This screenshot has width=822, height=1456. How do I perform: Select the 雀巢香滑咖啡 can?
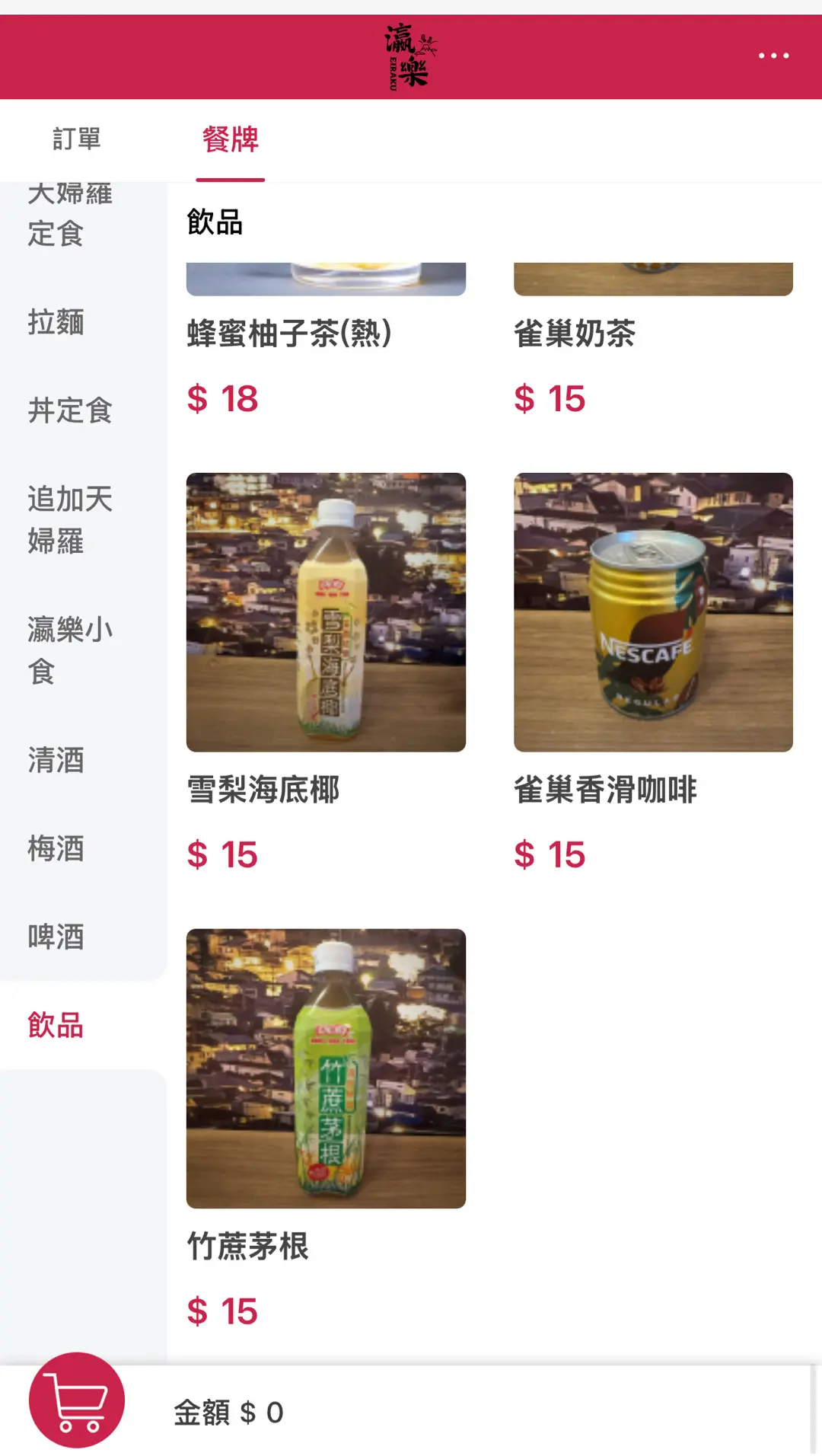(653, 612)
